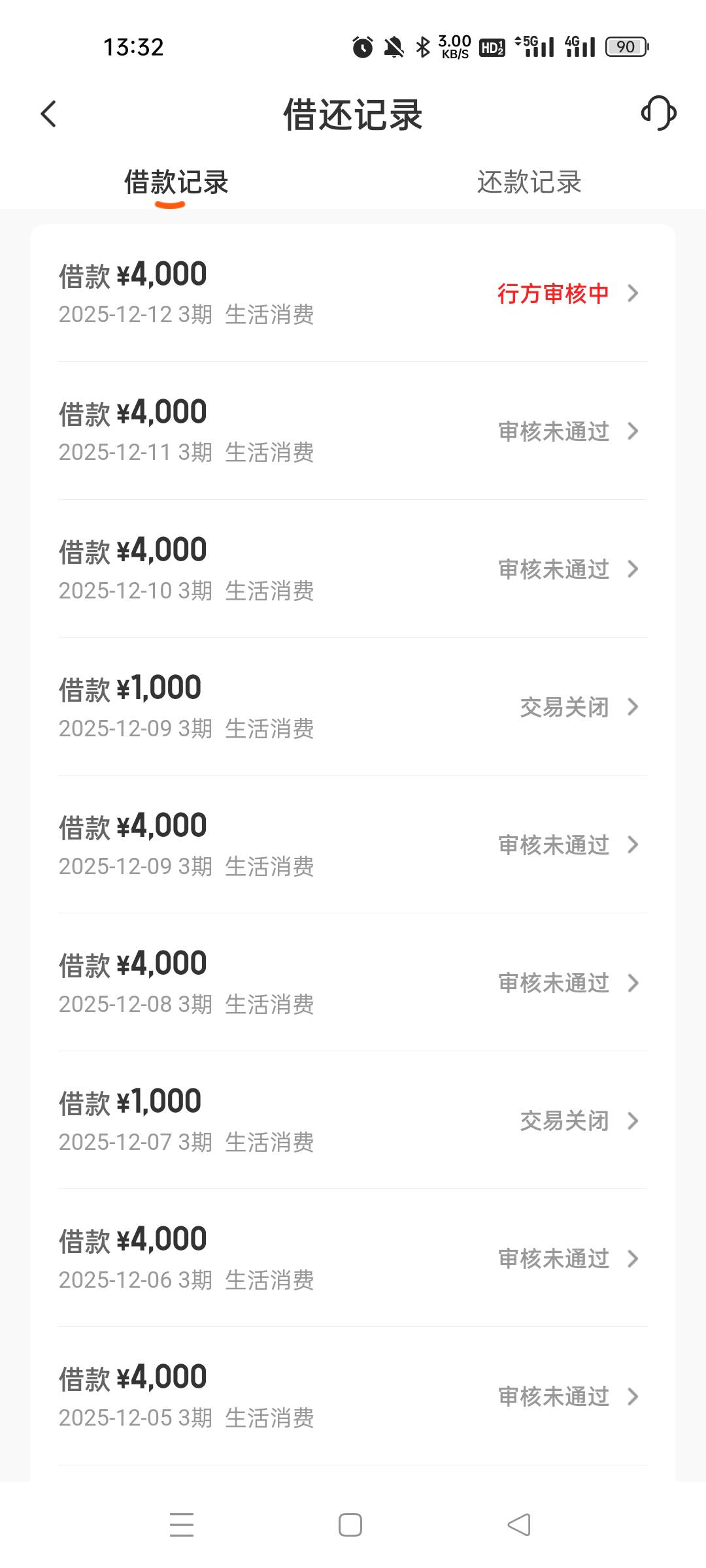Screen dimensions: 706x1568
Task: Open the 2025-12-12 loan under review
Action: [x=353, y=293]
